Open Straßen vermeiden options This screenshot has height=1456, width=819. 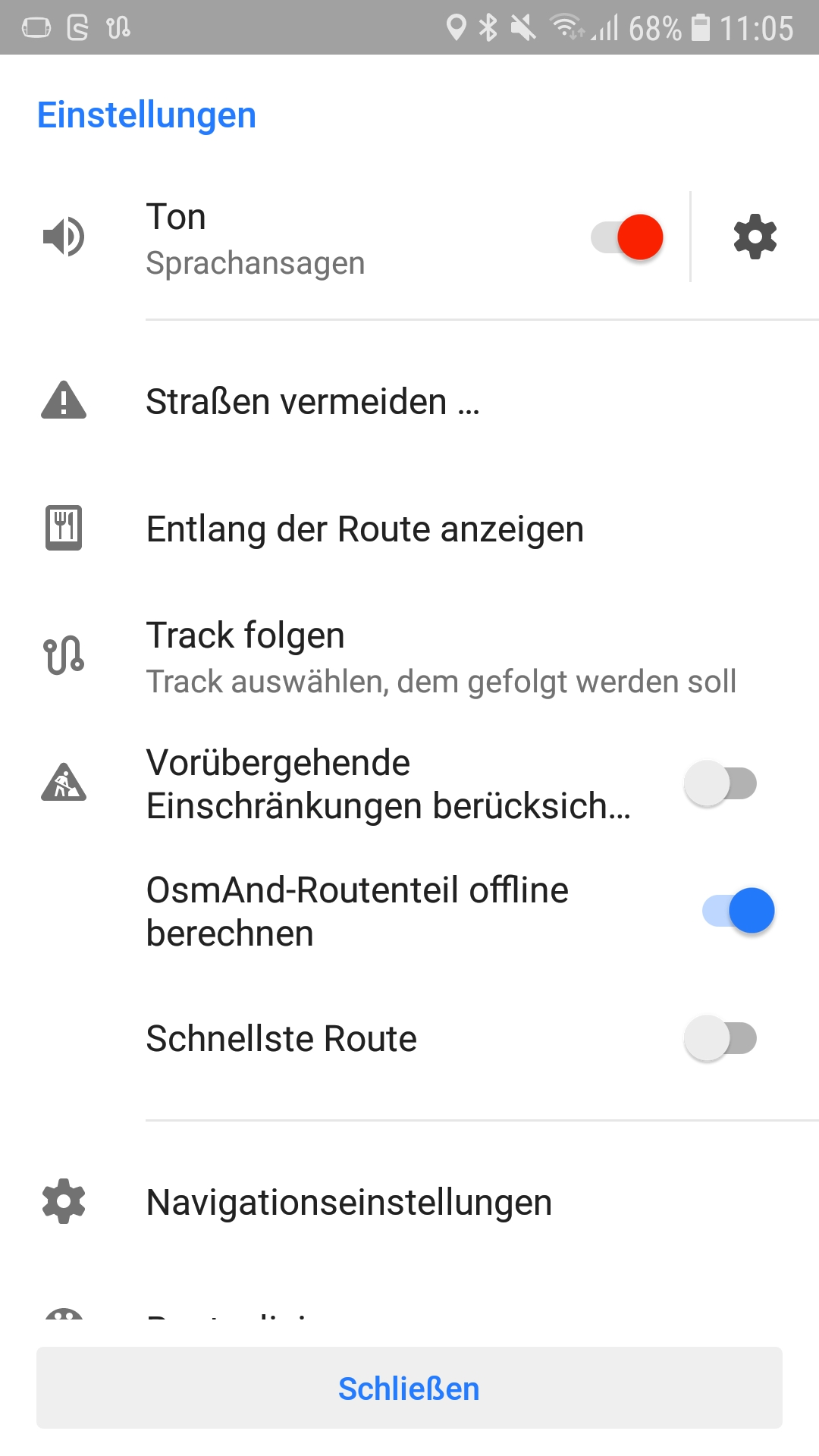click(312, 402)
